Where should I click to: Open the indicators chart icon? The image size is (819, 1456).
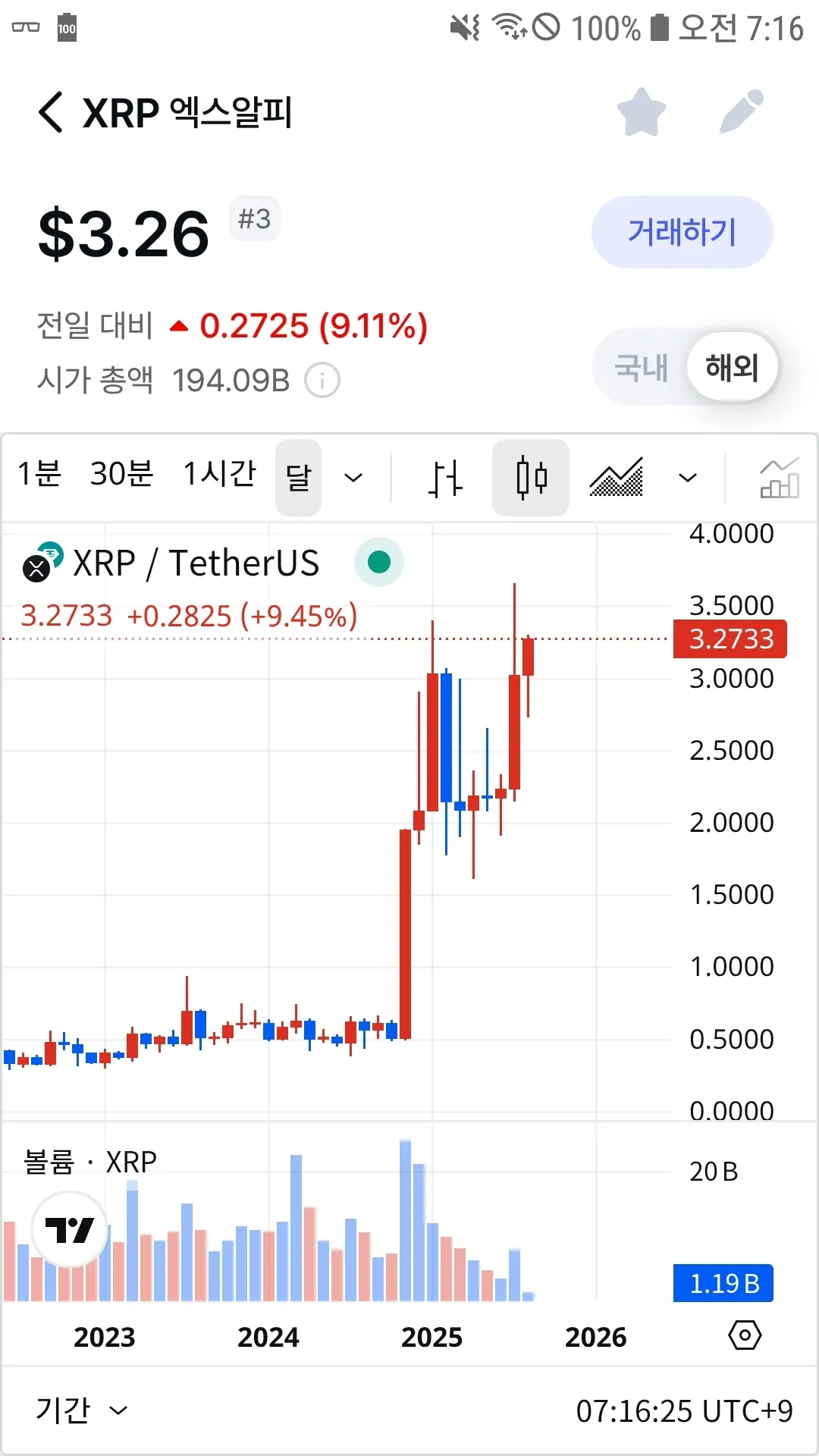(x=779, y=478)
